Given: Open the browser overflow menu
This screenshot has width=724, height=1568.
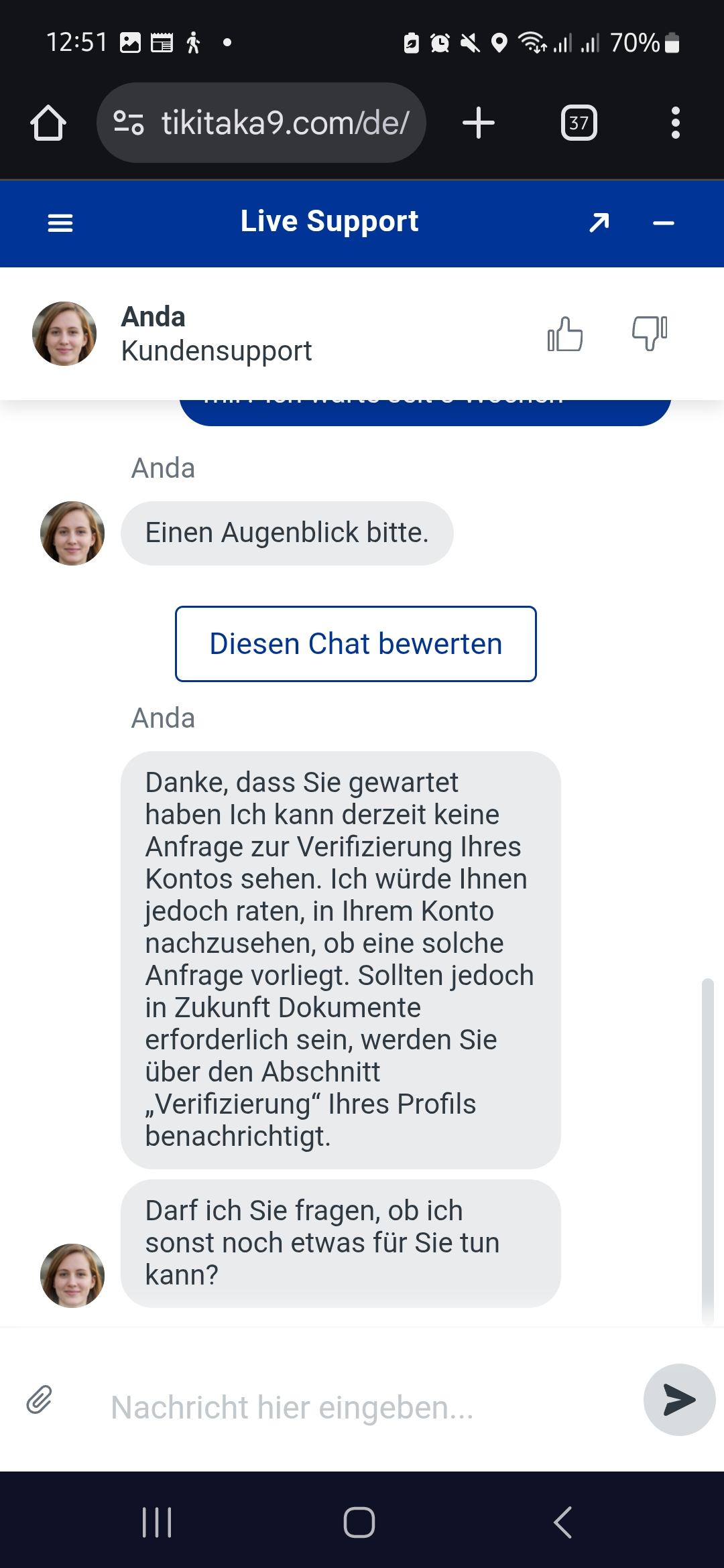Looking at the screenshot, I should tap(675, 123).
